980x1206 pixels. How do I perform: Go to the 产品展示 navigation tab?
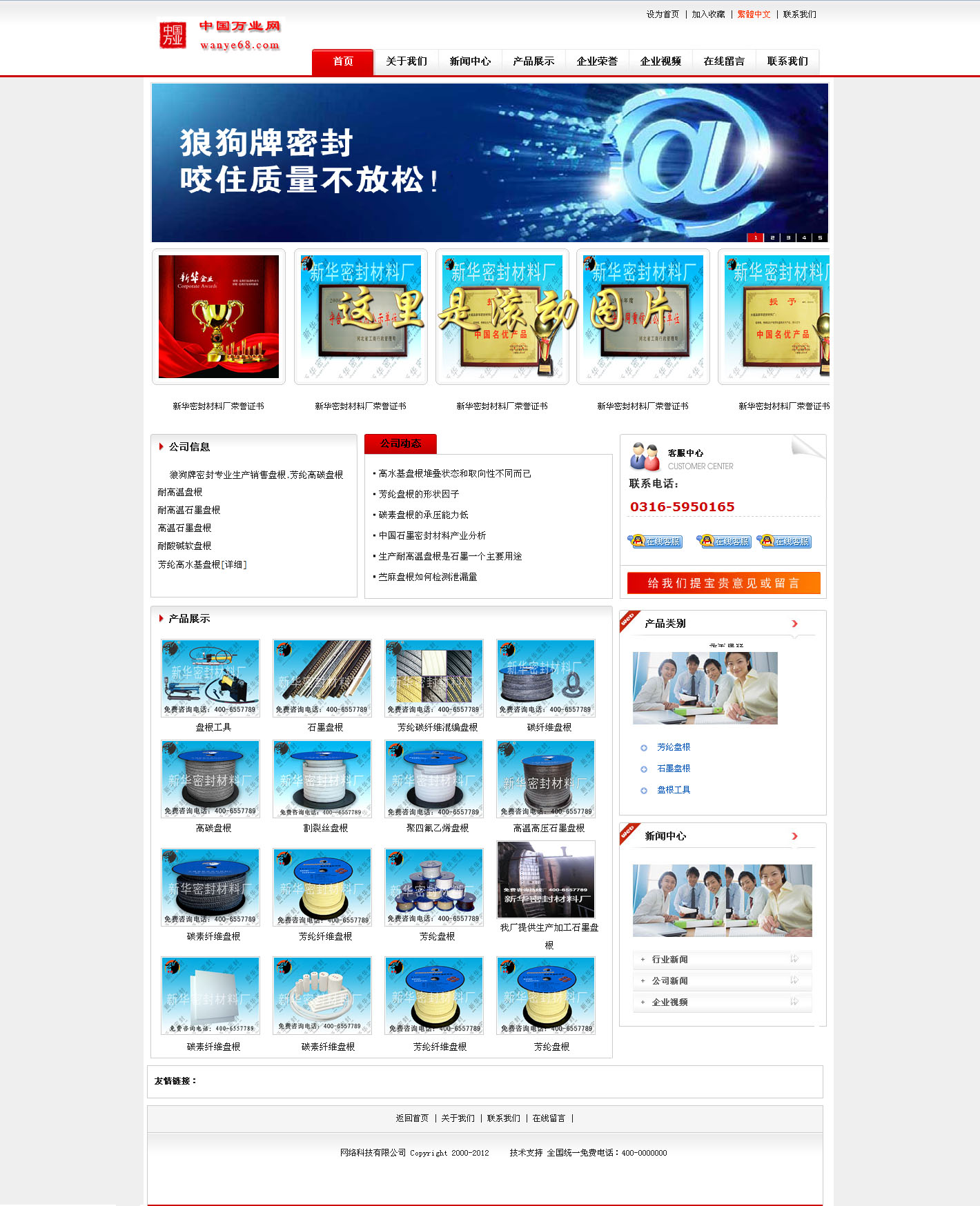(x=533, y=61)
